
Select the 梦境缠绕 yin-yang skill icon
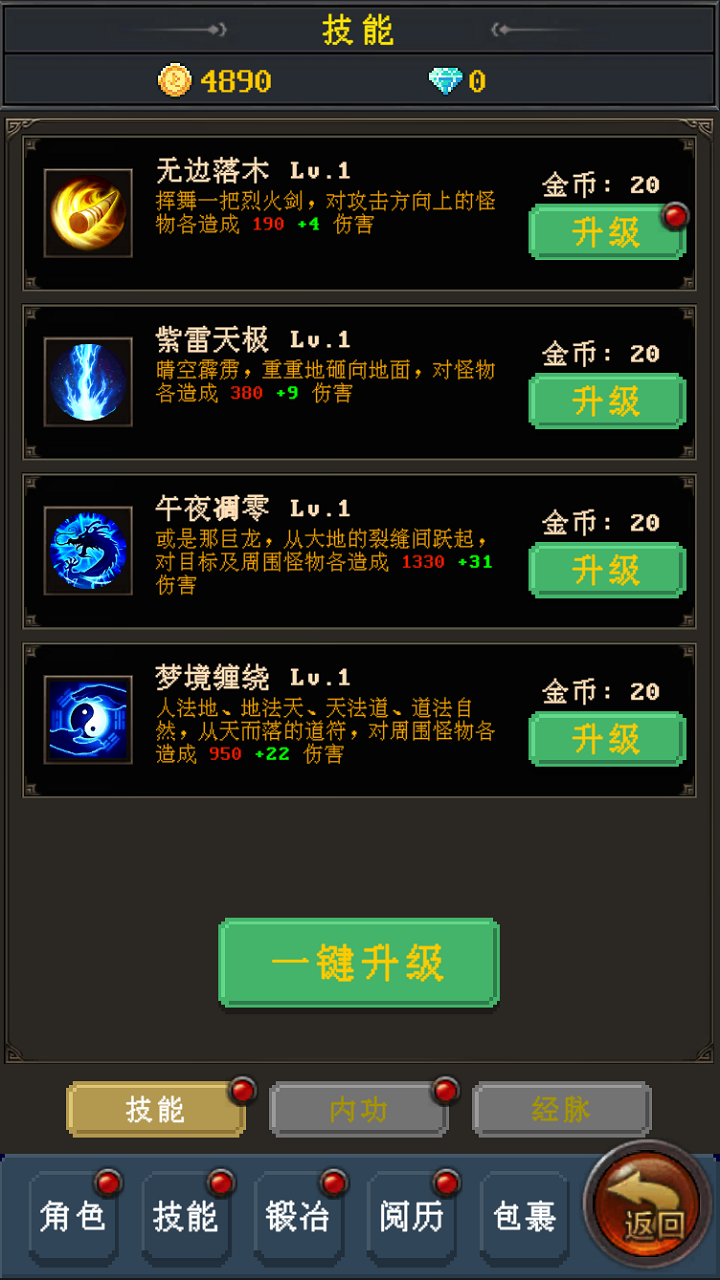pos(87,719)
